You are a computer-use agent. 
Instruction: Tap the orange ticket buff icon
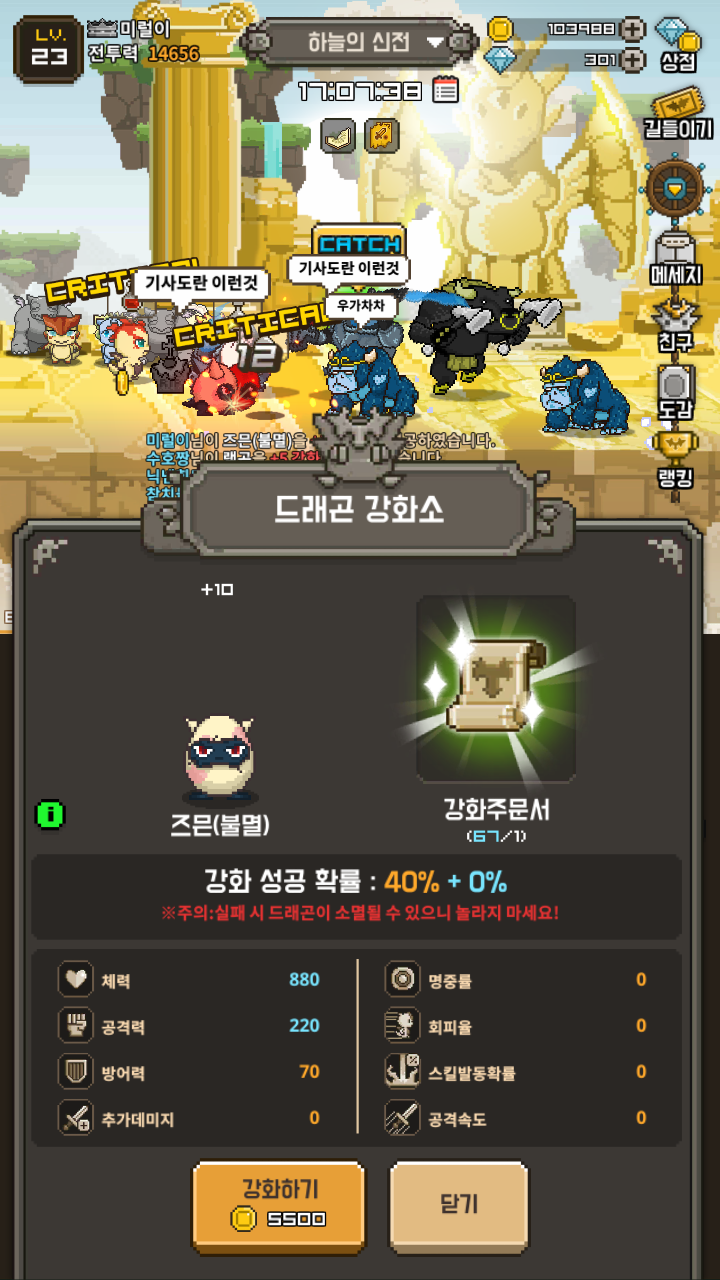[382, 135]
